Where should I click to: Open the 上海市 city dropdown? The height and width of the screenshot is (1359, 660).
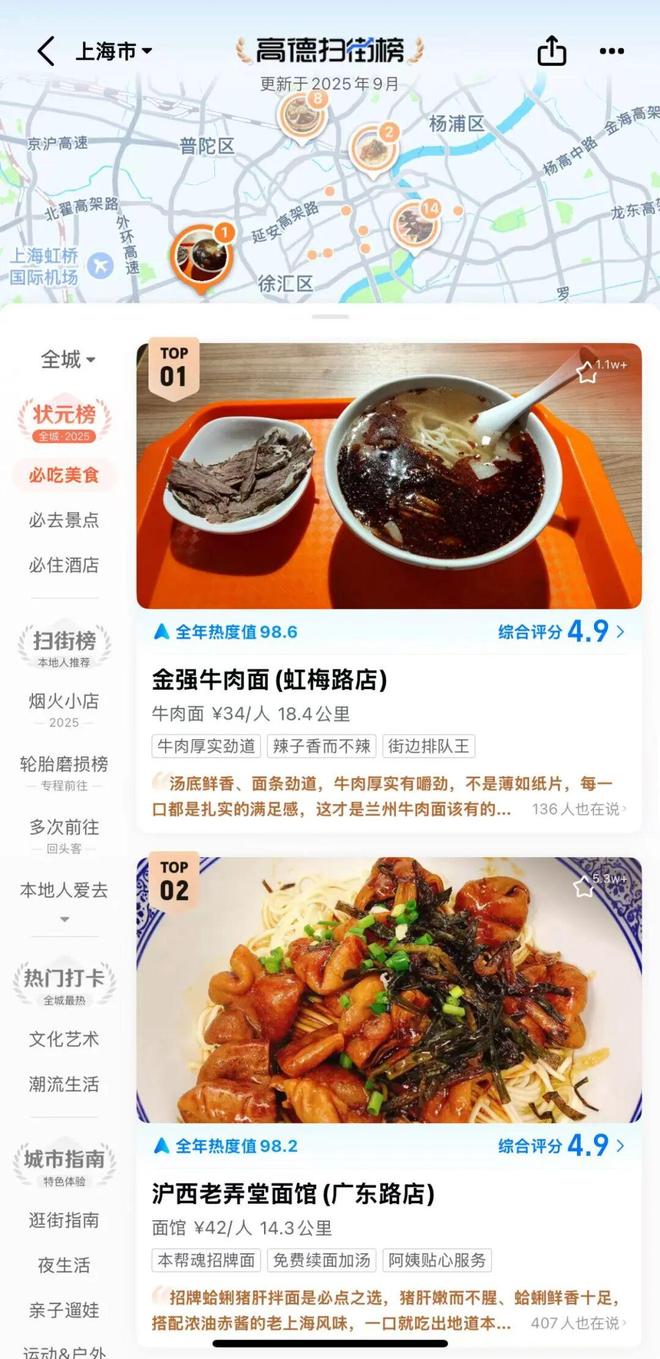114,52
